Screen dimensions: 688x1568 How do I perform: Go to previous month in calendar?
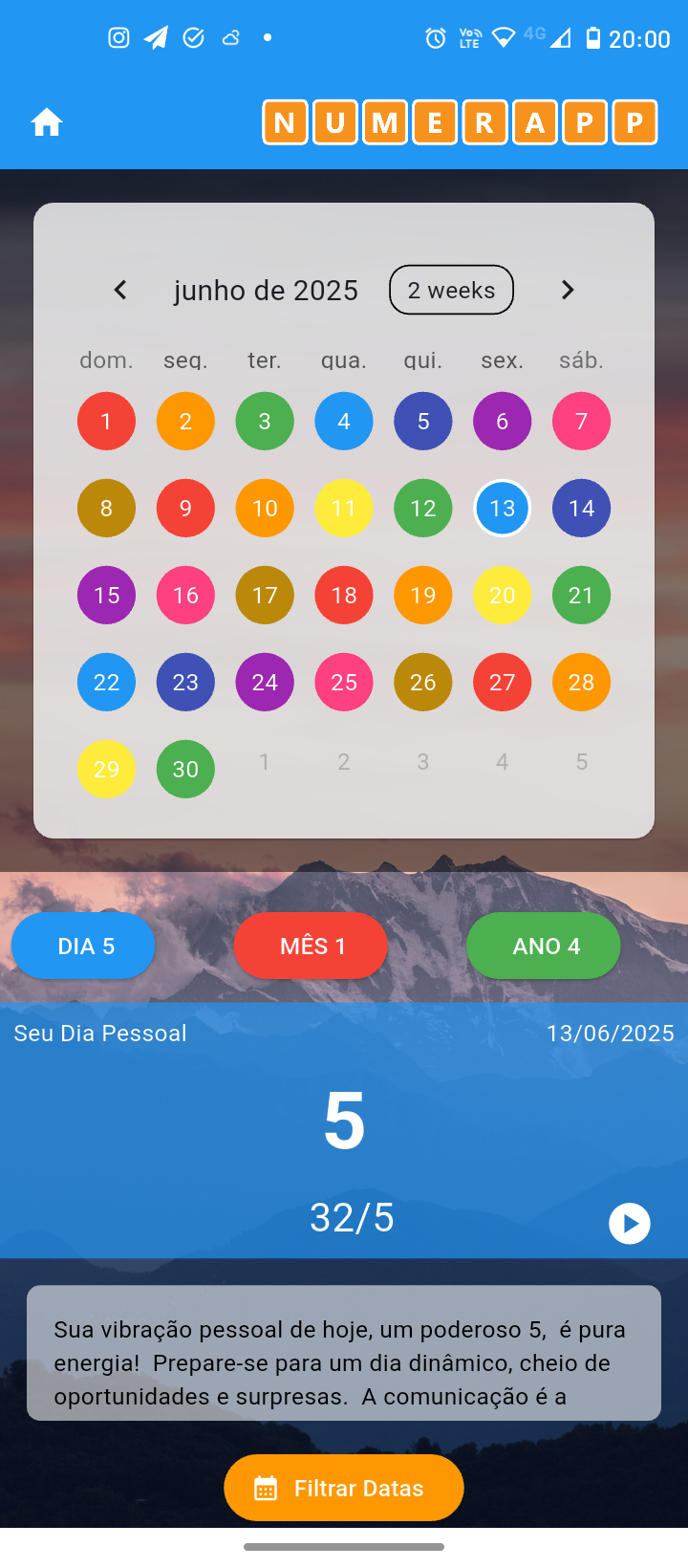pos(120,290)
